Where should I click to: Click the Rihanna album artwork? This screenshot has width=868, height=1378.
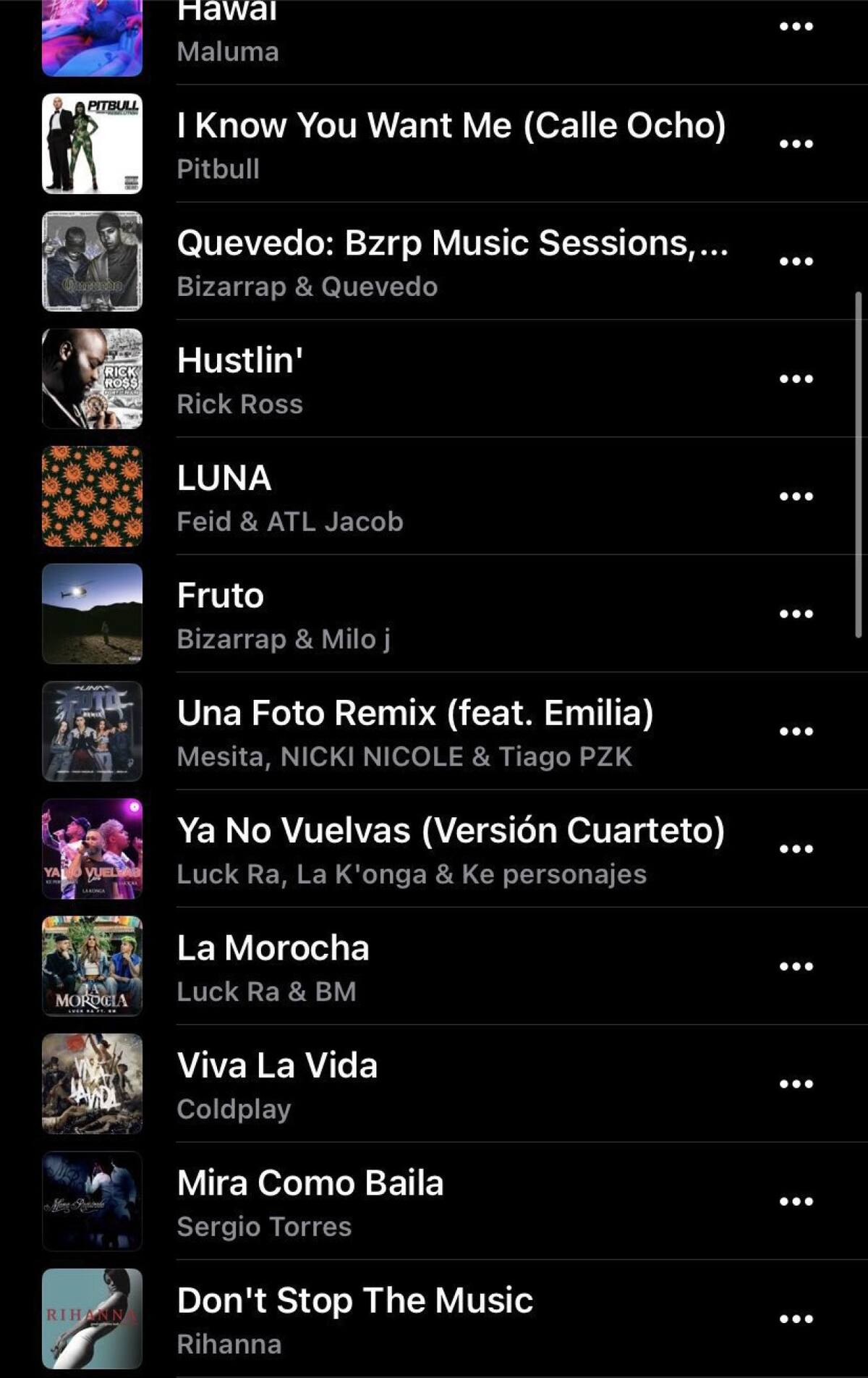(x=92, y=1317)
